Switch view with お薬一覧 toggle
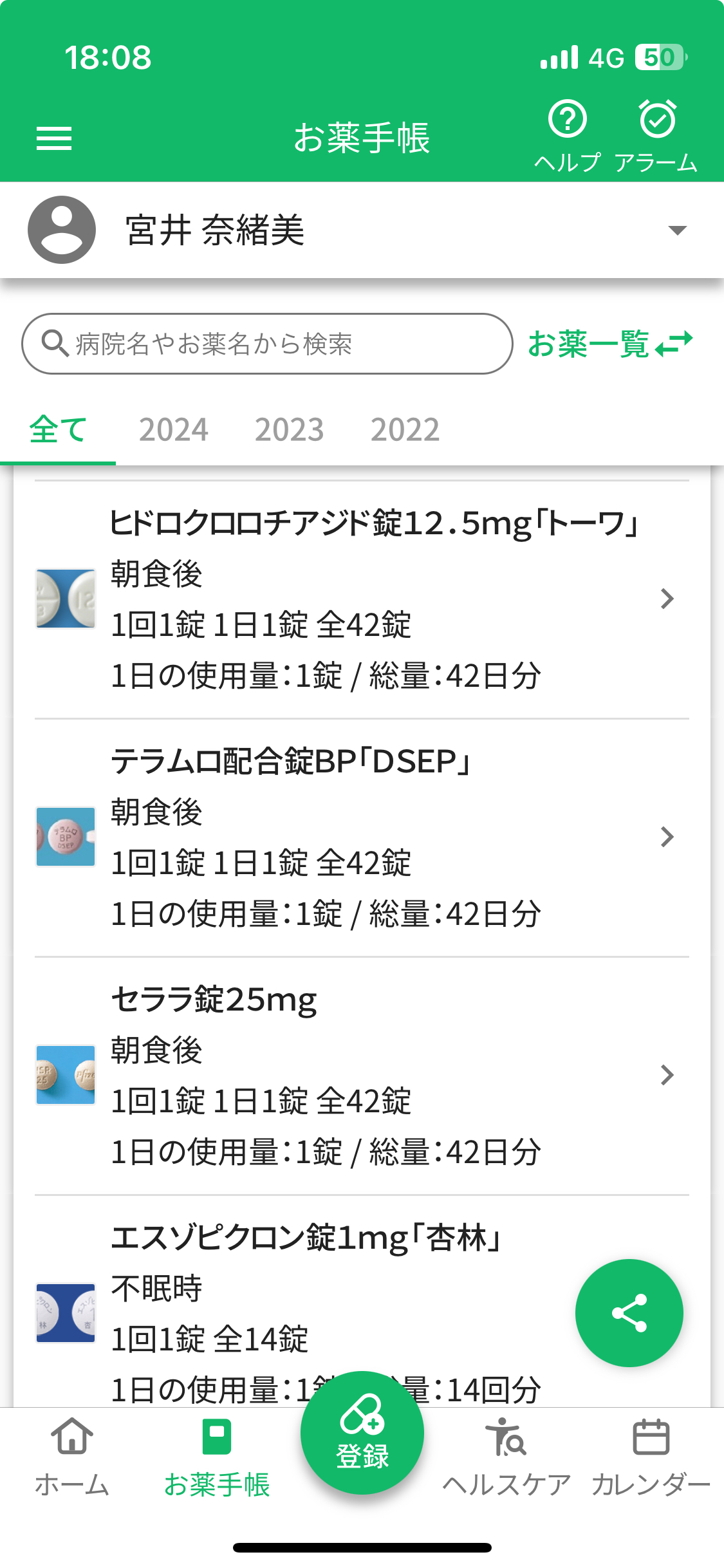This screenshot has width=724, height=1568. [x=610, y=344]
